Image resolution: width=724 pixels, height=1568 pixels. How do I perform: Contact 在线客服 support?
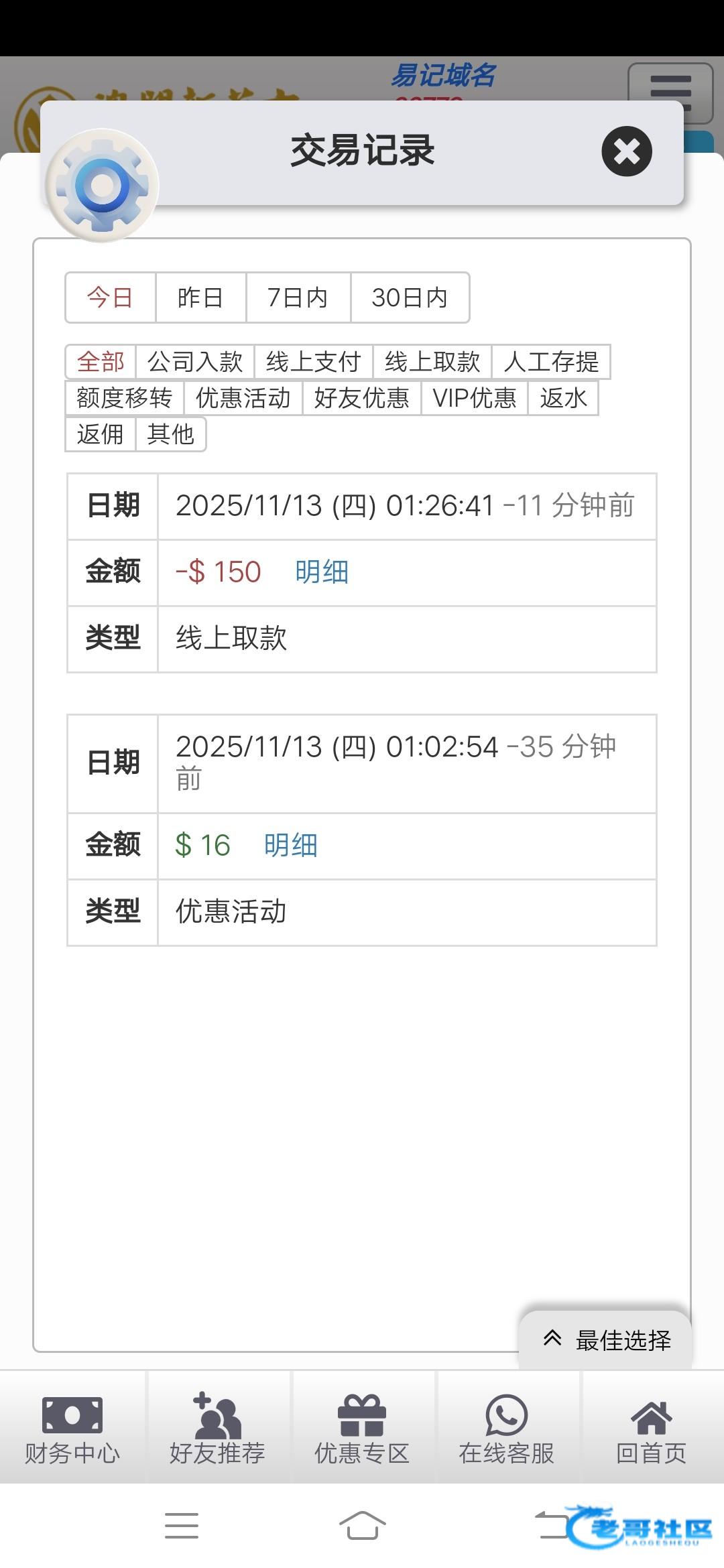point(507,1429)
